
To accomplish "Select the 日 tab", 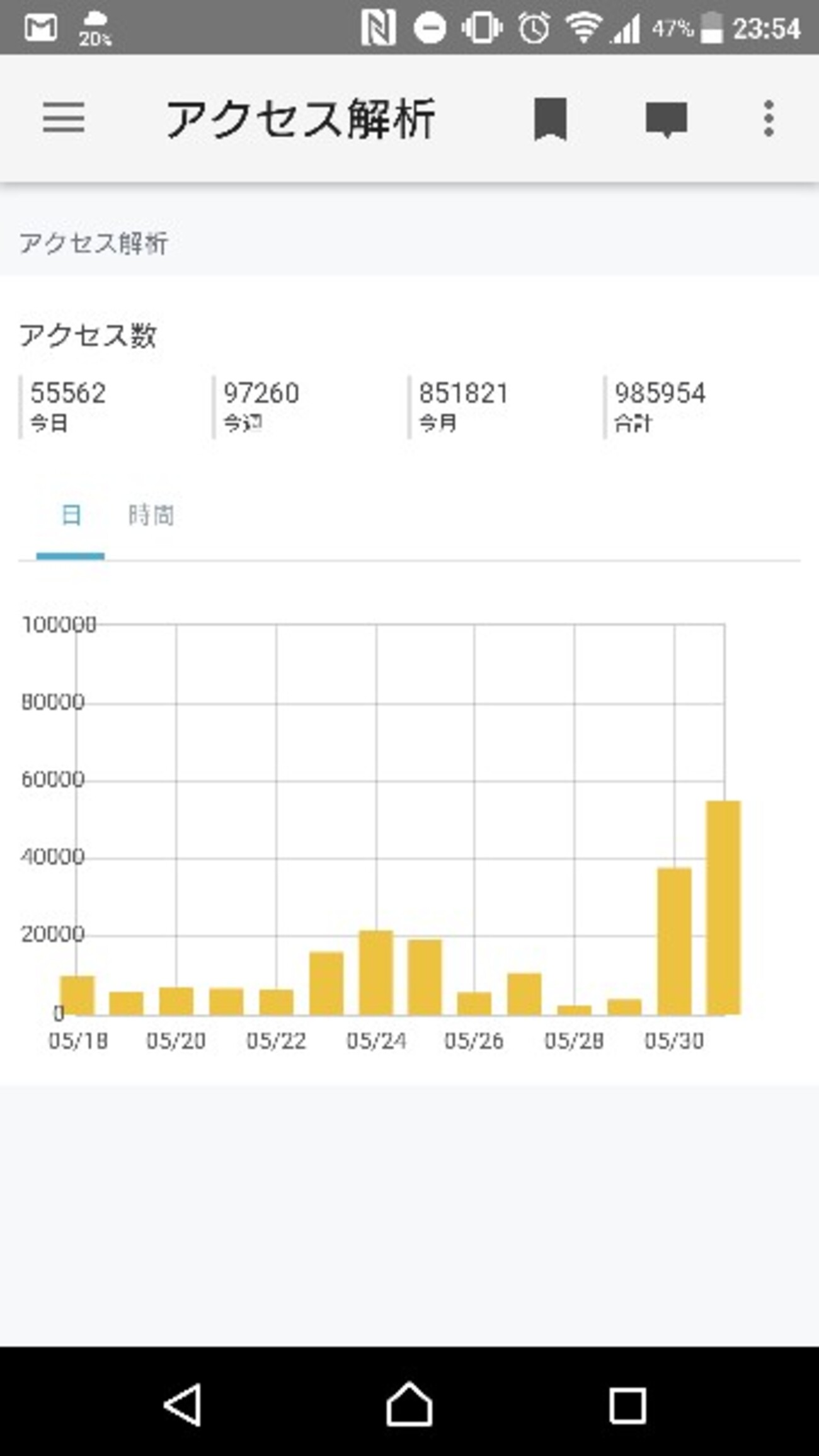I will point(71,515).
